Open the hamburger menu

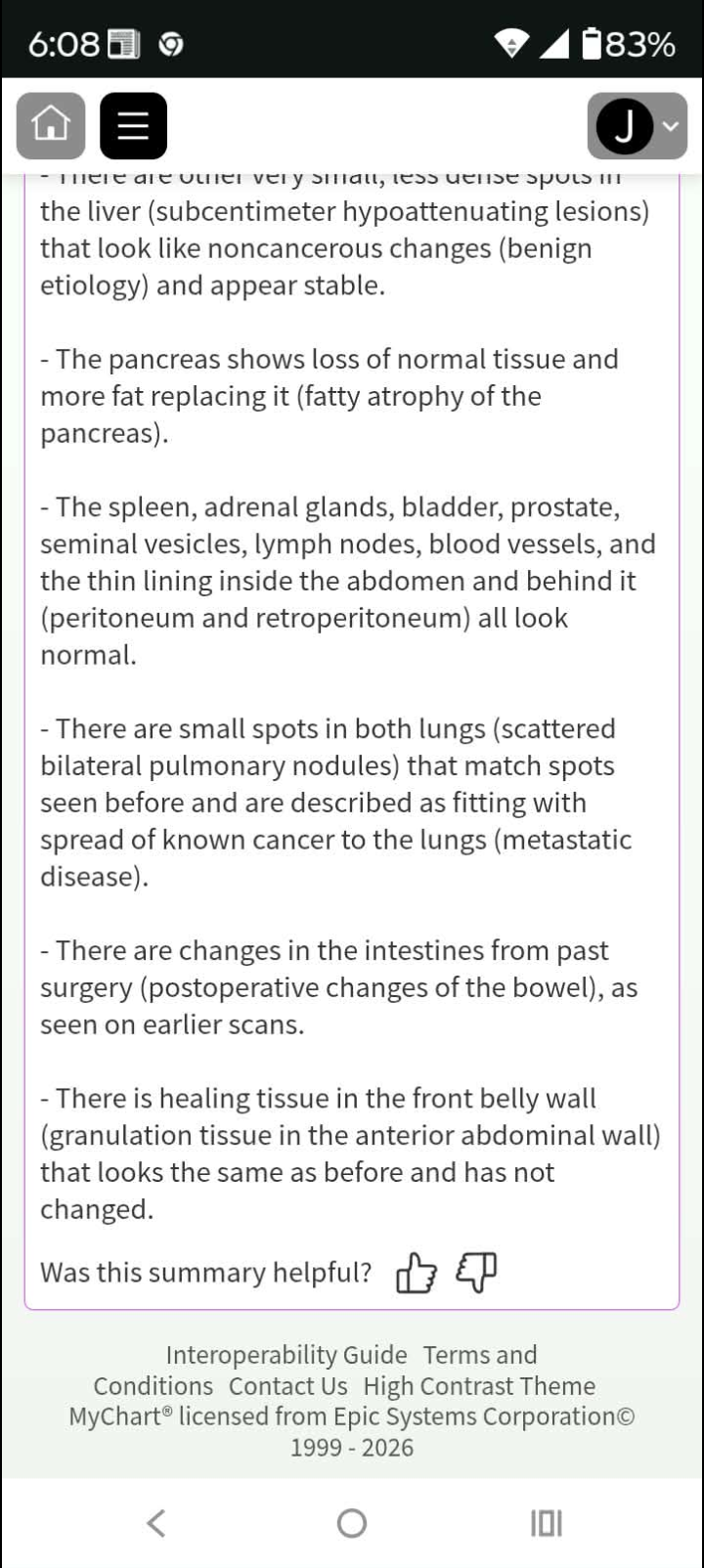[133, 125]
